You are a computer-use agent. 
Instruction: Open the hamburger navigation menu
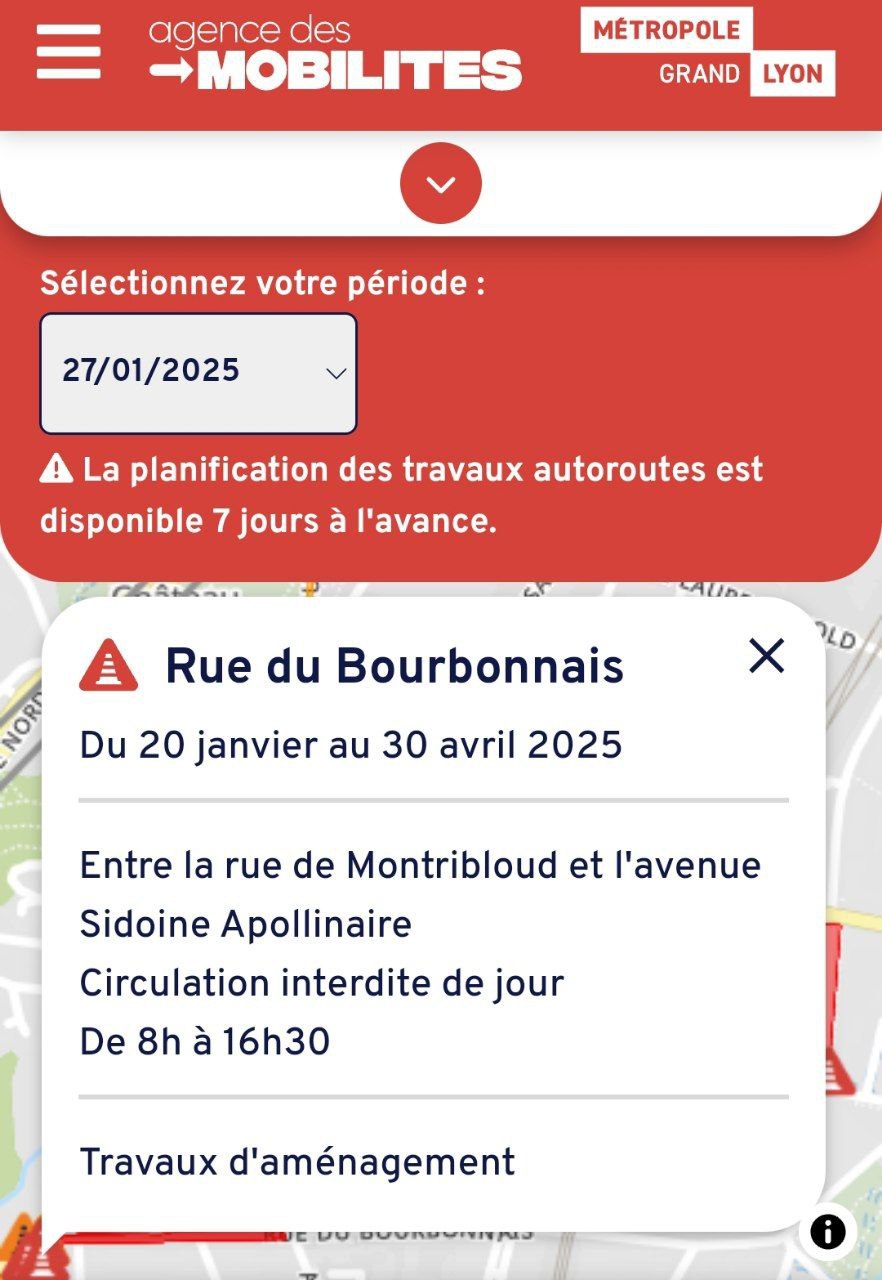pos(68,52)
